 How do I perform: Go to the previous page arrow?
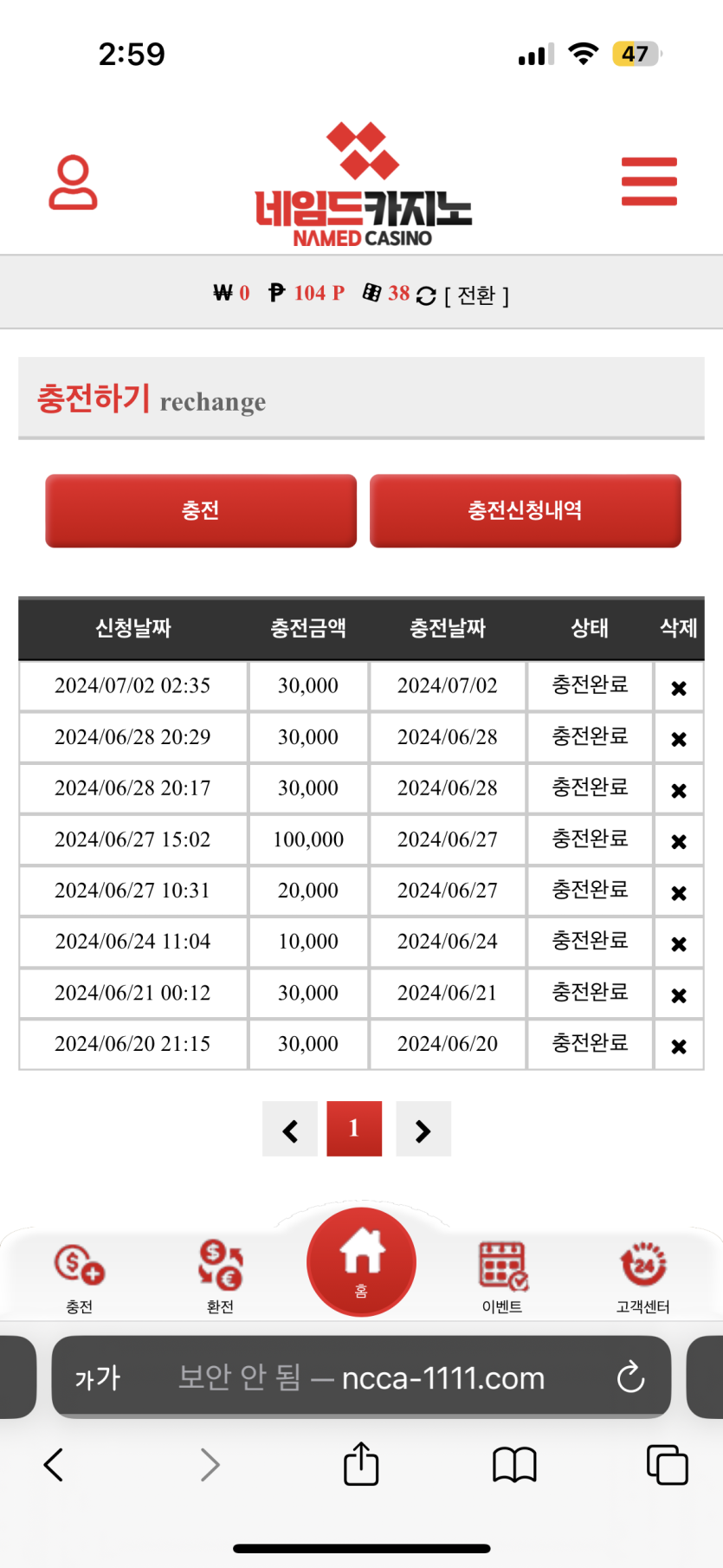pos(290,1130)
